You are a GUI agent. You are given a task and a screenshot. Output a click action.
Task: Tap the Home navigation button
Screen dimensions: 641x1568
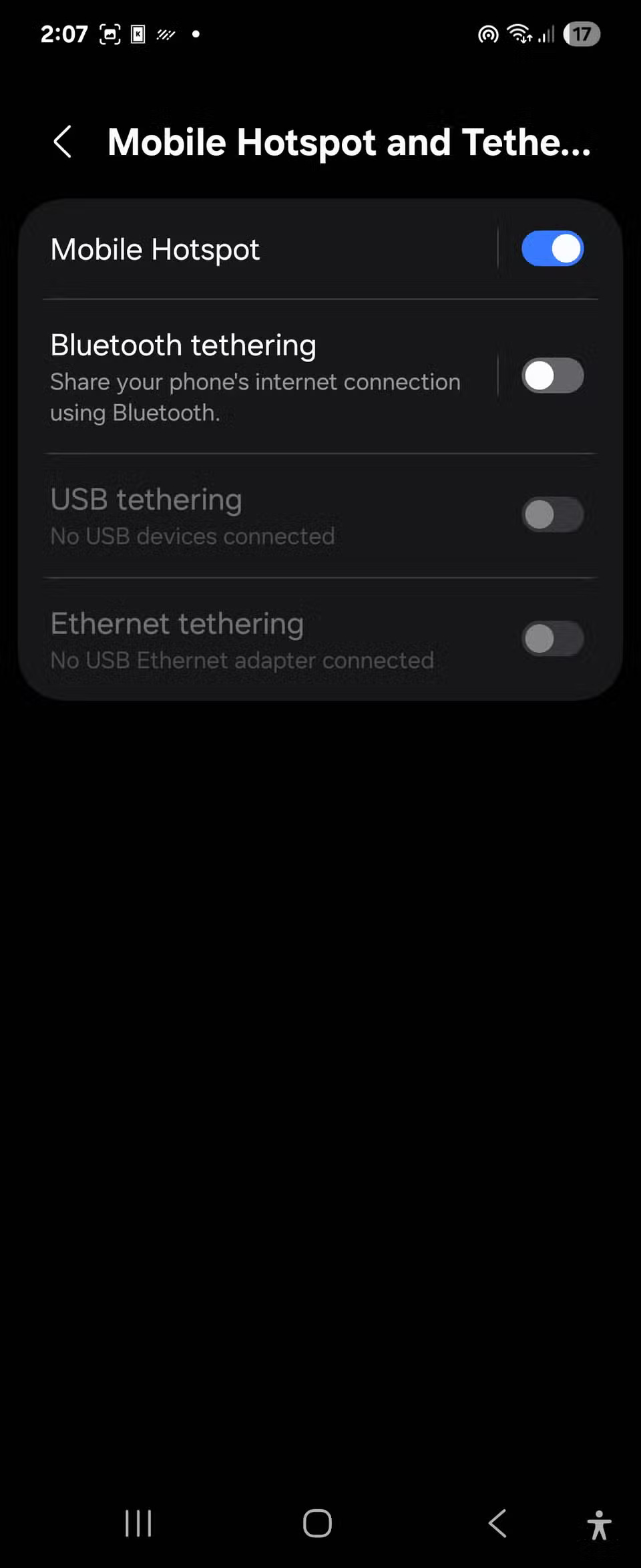tap(317, 1523)
